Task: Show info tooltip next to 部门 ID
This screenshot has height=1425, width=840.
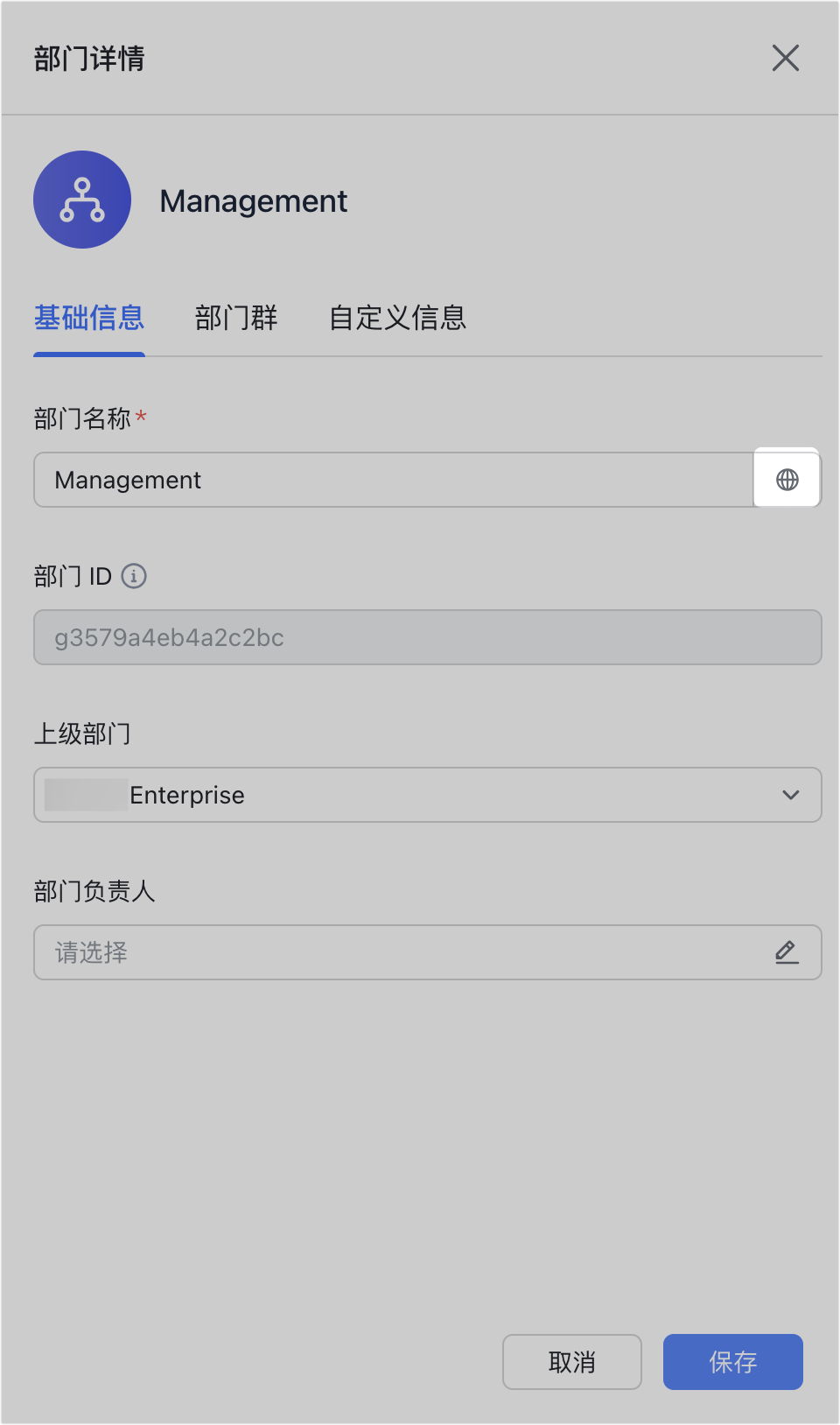Action: click(x=134, y=576)
